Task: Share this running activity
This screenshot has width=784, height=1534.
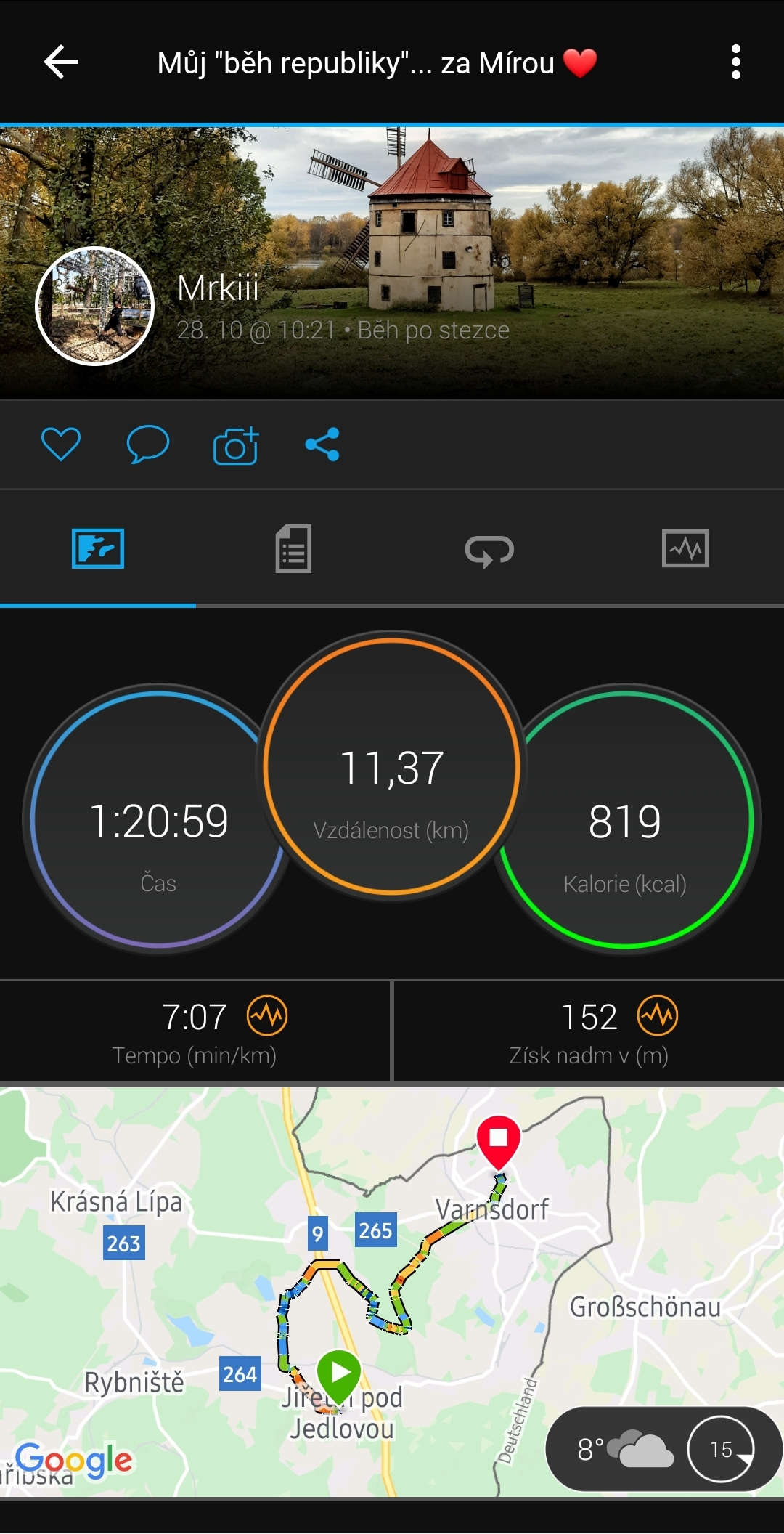Action: pyautogui.click(x=322, y=444)
